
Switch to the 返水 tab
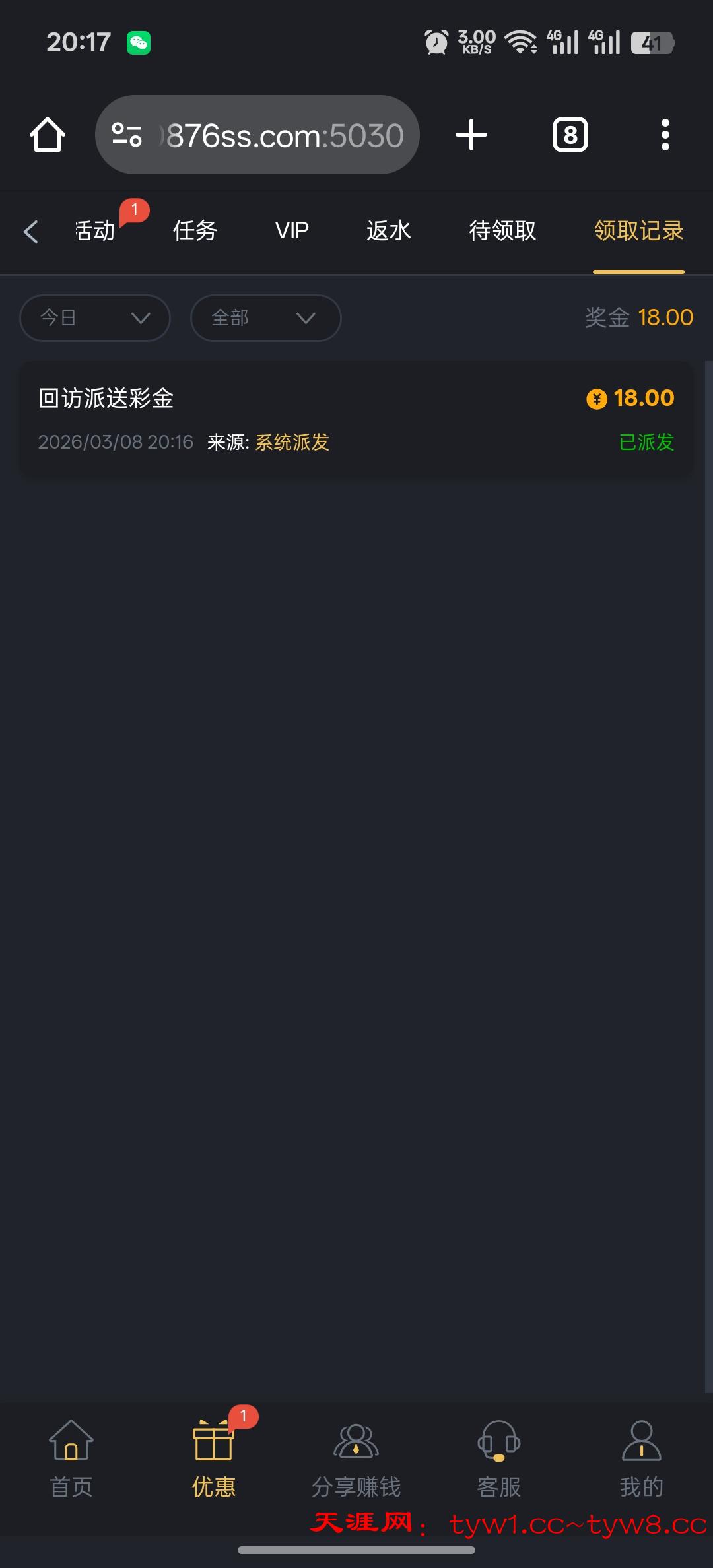[389, 231]
